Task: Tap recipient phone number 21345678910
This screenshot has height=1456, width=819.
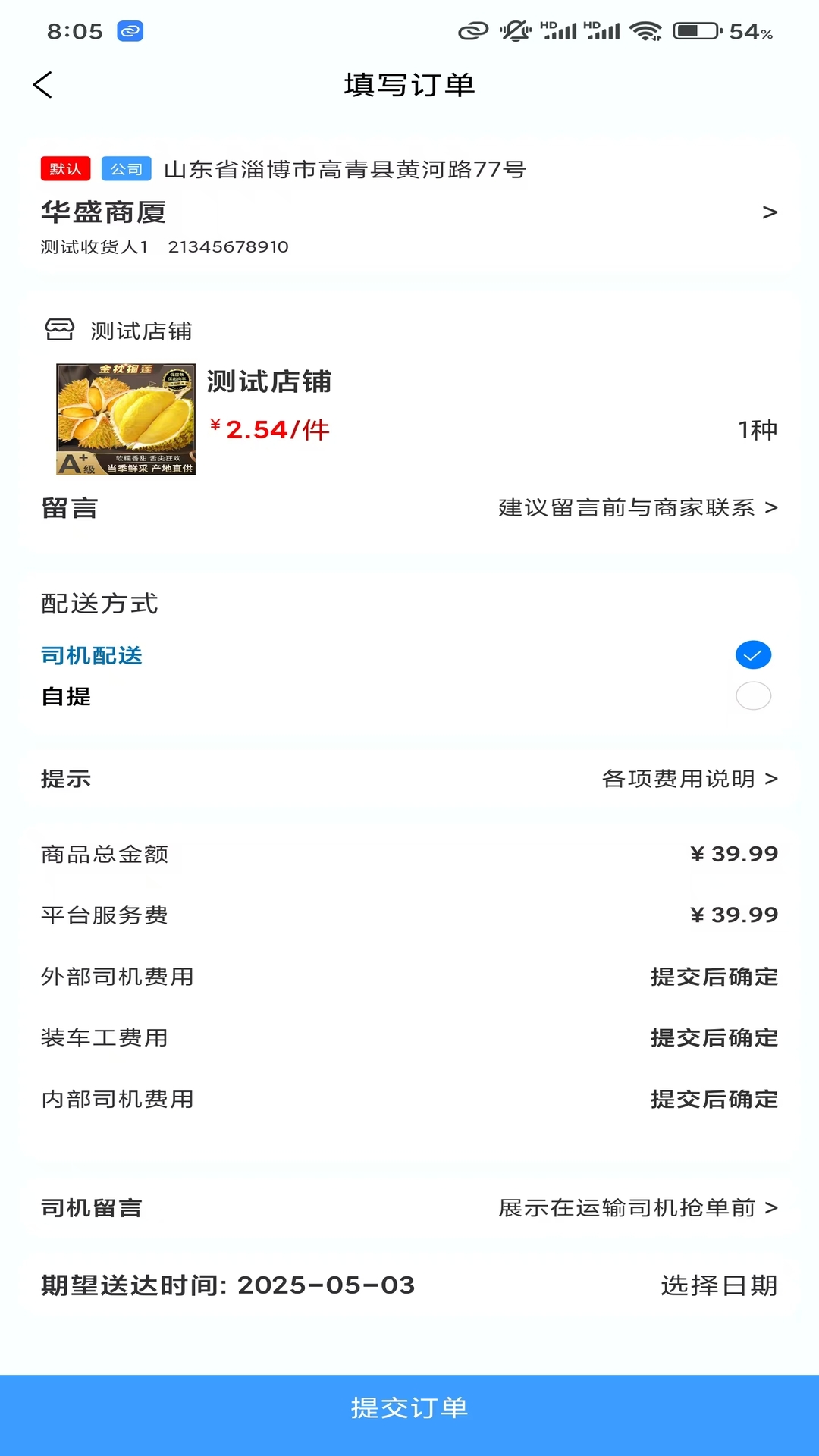Action: point(227,246)
